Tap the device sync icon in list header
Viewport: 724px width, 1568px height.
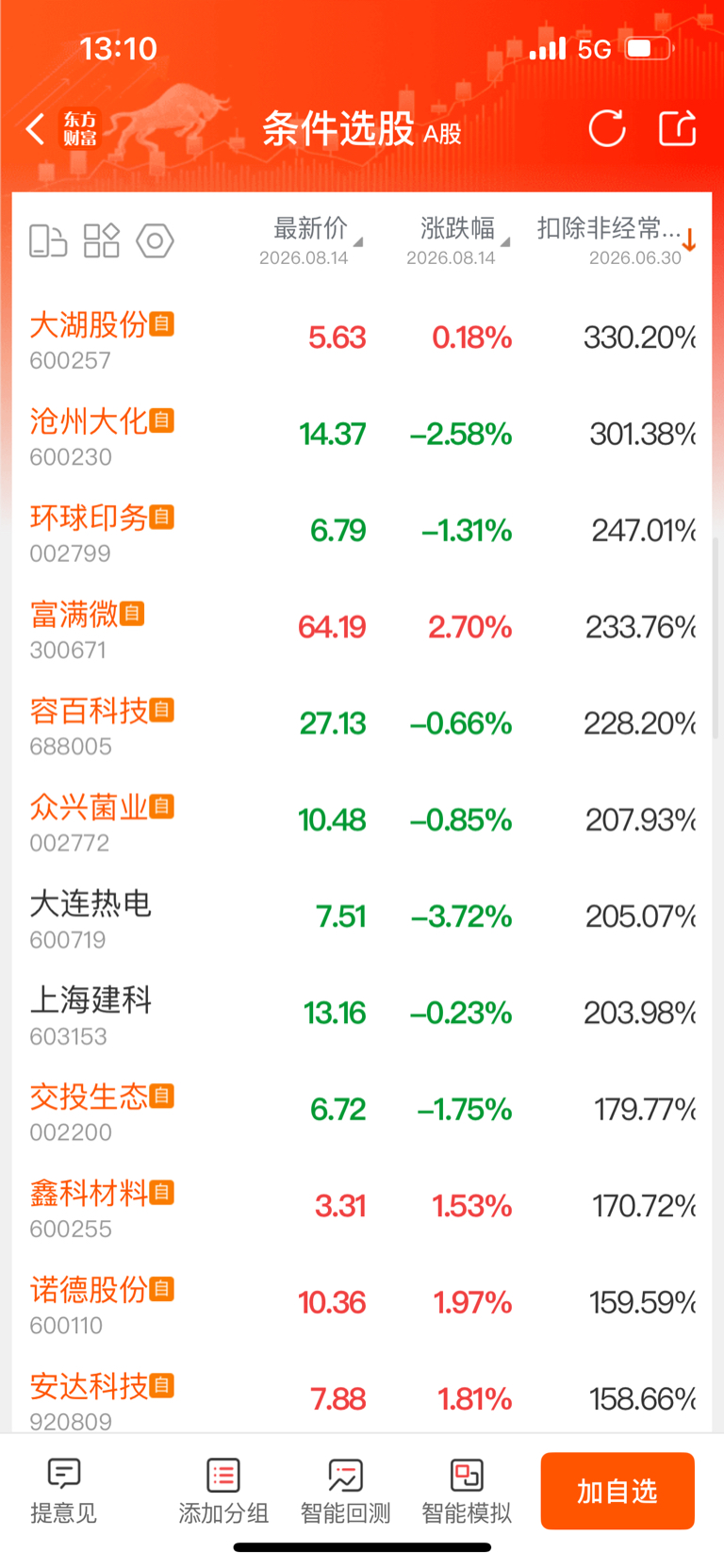(48, 241)
